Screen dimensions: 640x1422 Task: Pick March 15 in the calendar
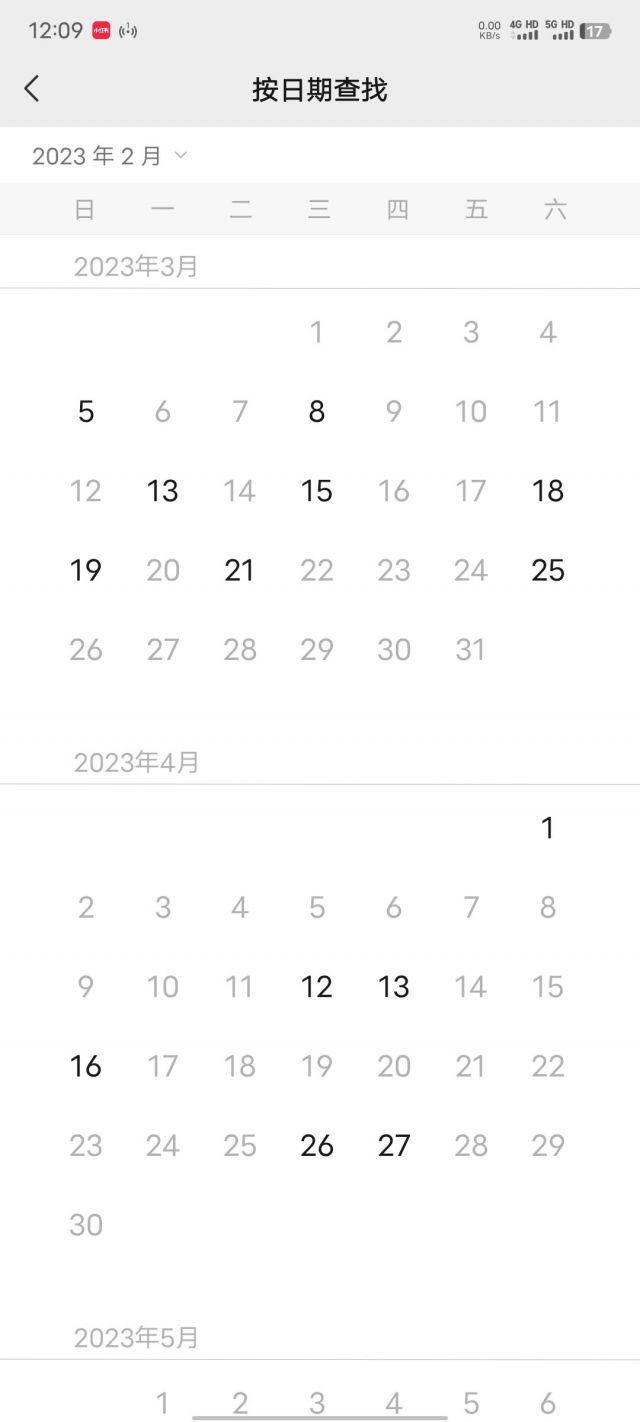pyautogui.click(x=317, y=491)
